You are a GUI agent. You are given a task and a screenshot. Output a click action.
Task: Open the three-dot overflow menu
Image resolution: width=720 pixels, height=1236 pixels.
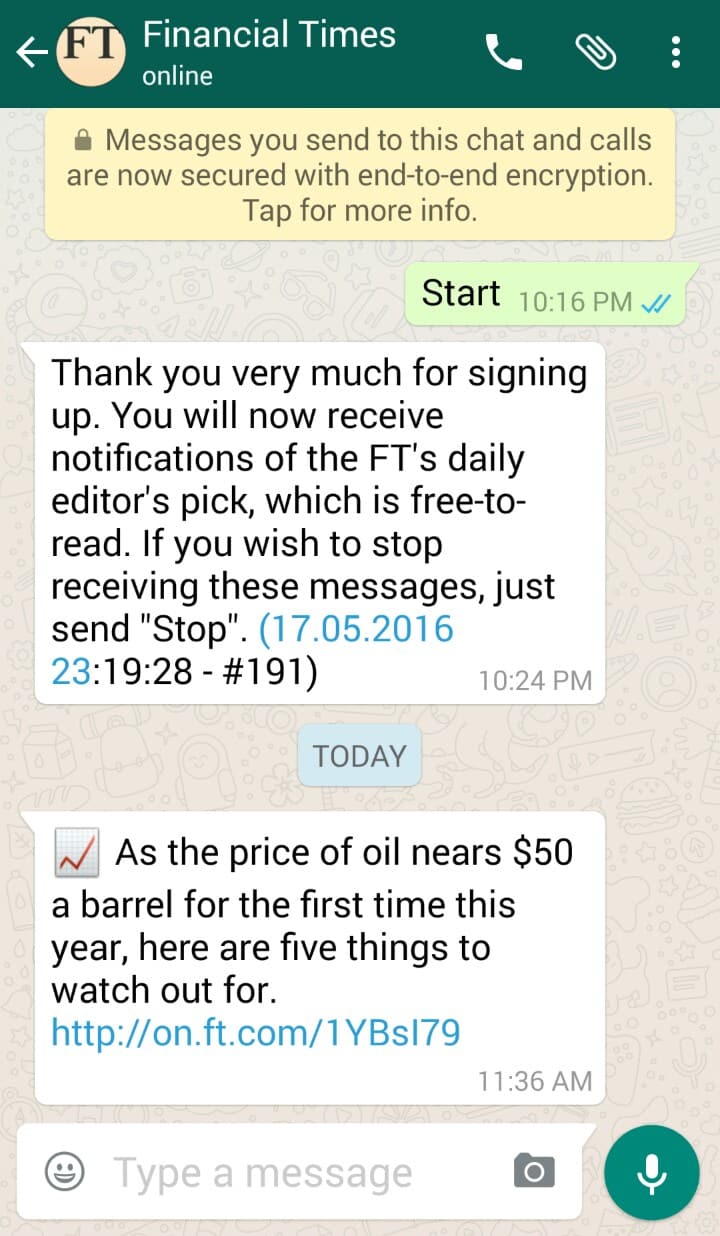coord(677,53)
